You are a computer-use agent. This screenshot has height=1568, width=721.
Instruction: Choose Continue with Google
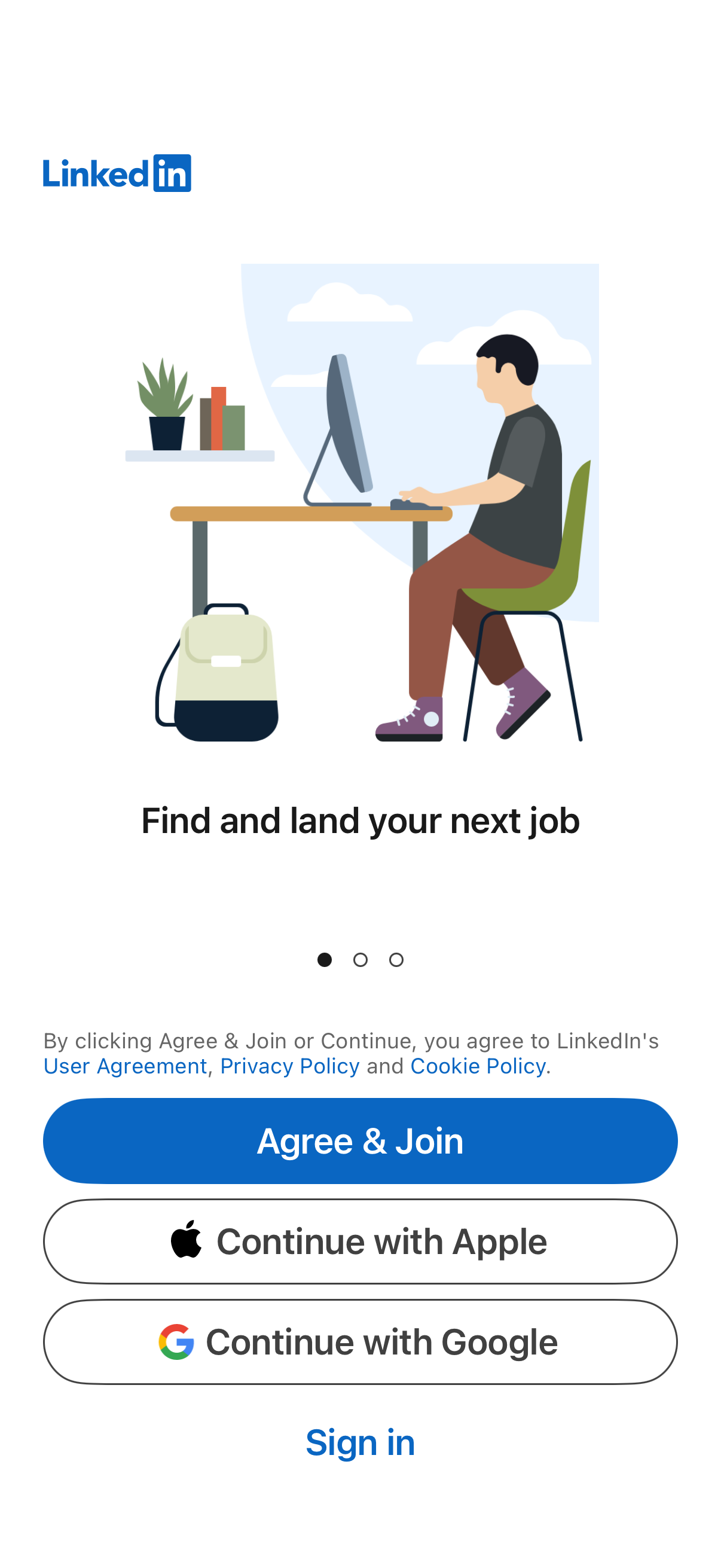(360, 1341)
